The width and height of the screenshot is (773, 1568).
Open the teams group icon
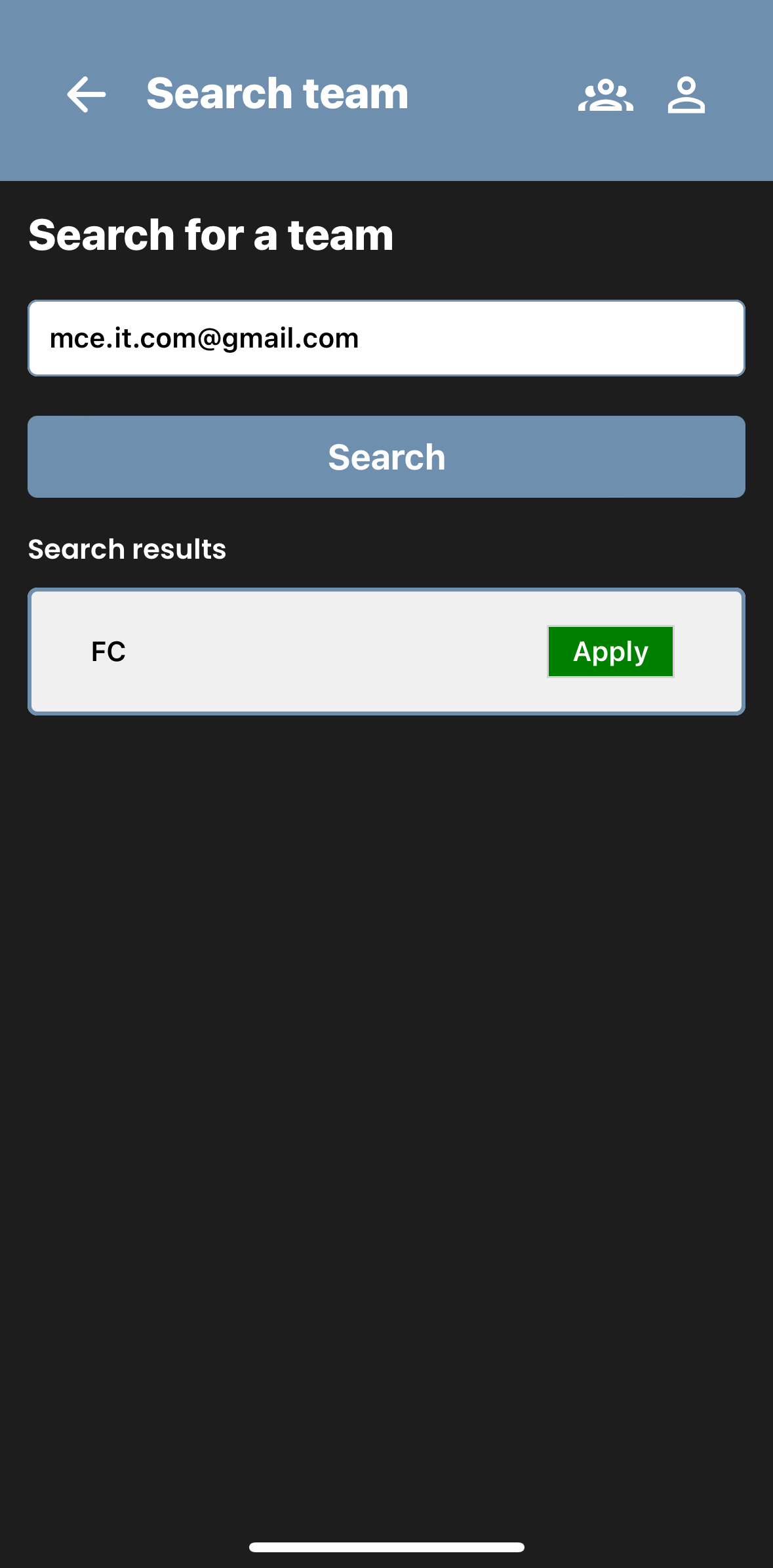point(605,96)
